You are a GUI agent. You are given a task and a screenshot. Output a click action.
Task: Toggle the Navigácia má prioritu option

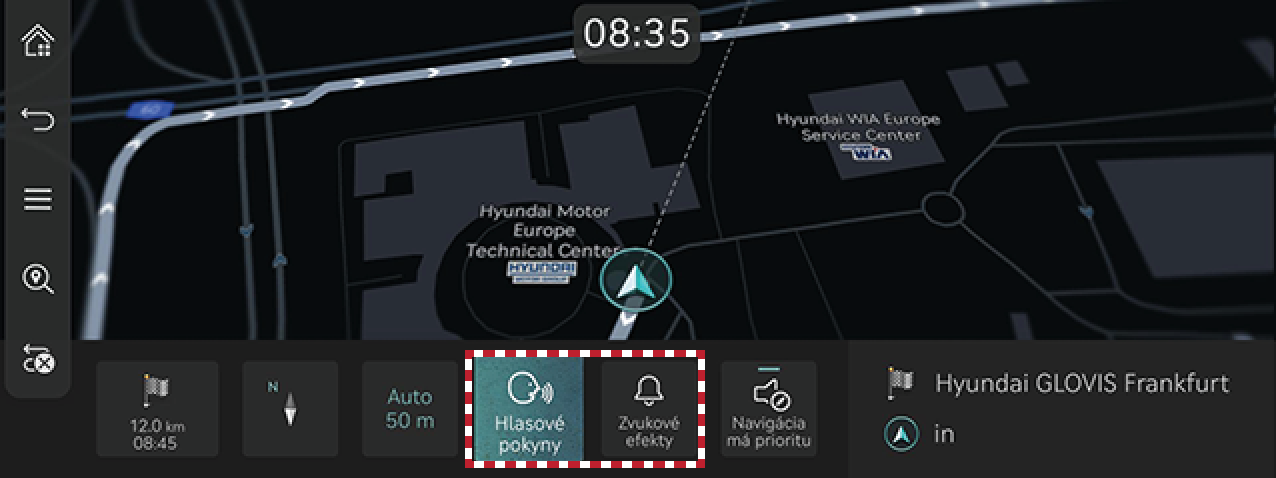coord(768,409)
